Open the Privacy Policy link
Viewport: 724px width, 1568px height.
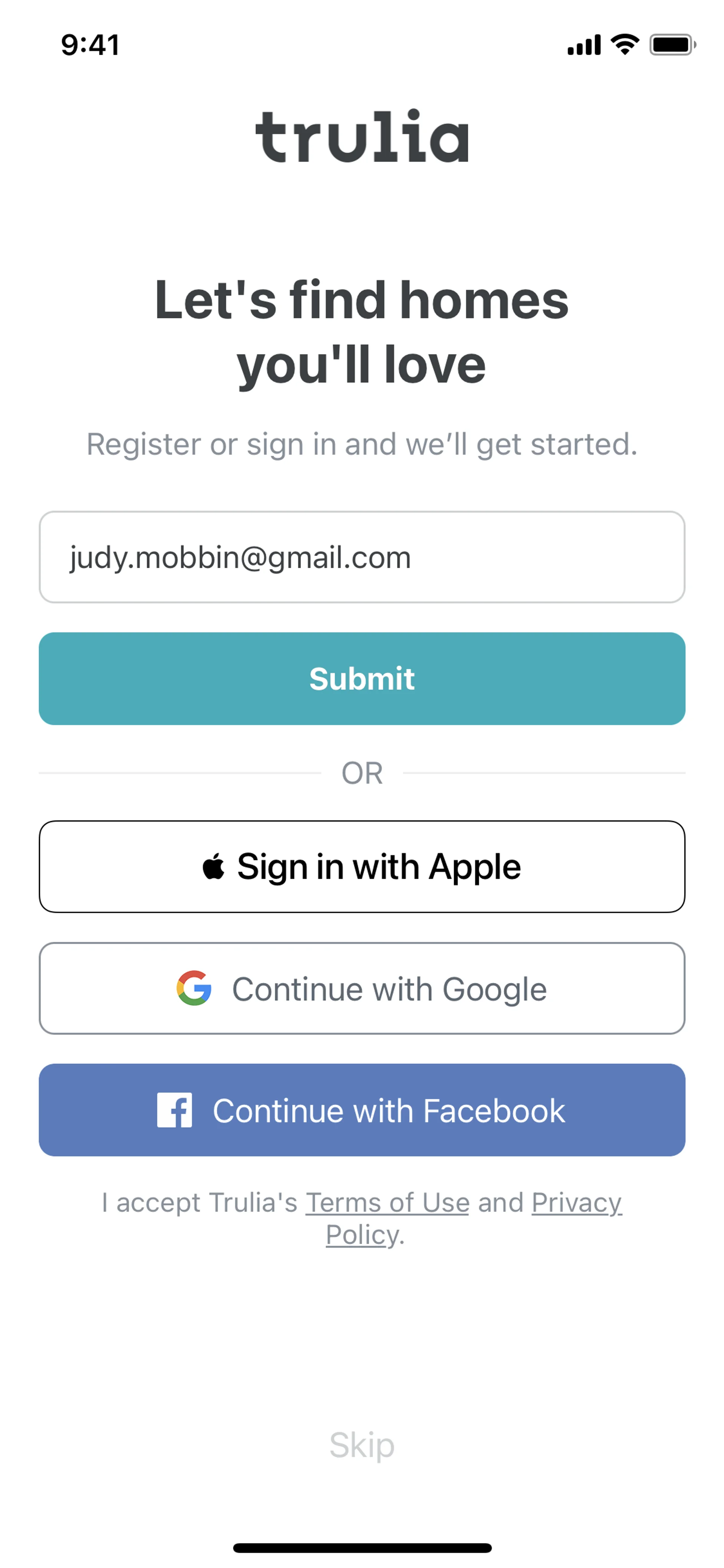[575, 1202]
